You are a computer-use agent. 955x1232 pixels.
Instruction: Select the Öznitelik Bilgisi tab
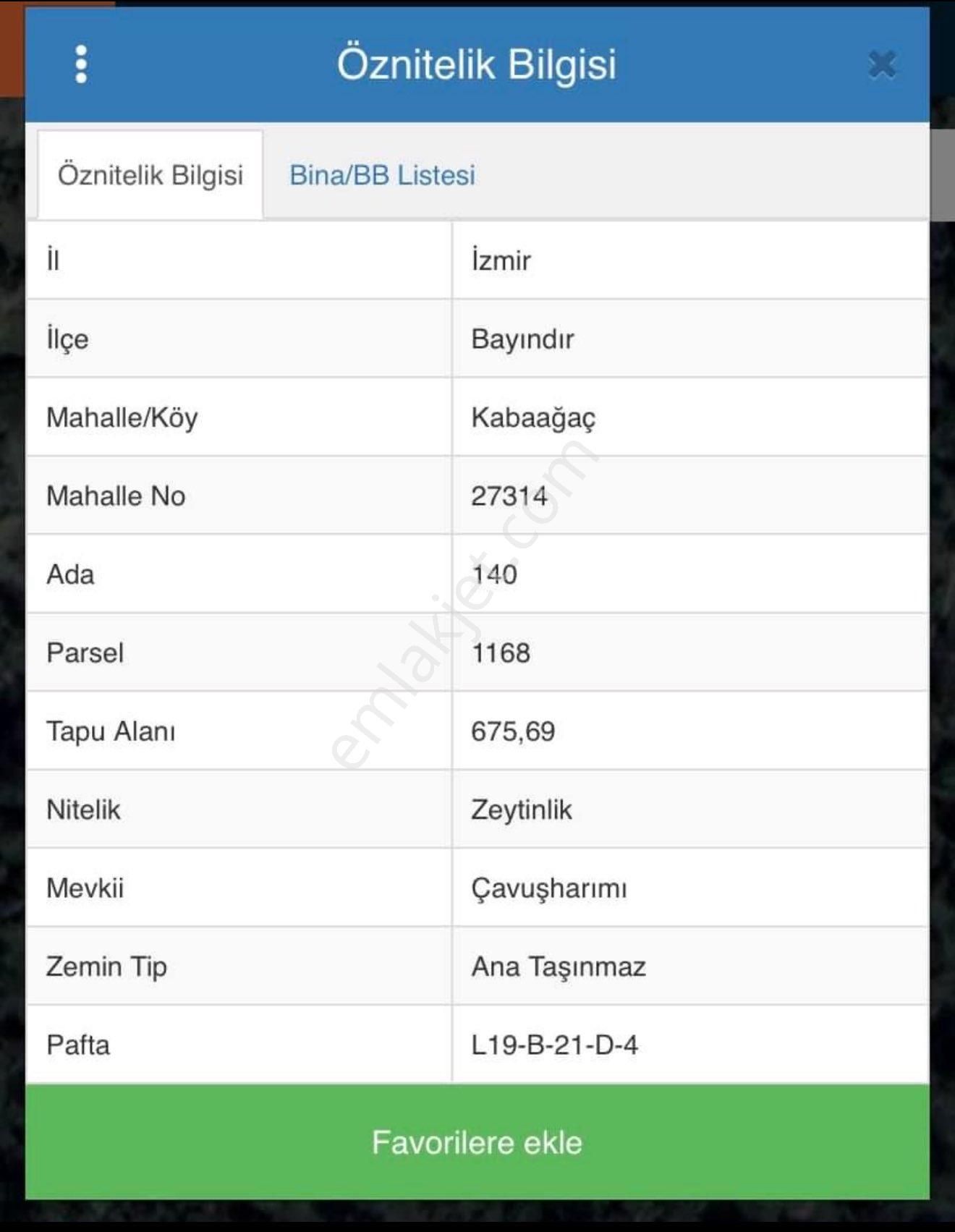click(x=150, y=175)
